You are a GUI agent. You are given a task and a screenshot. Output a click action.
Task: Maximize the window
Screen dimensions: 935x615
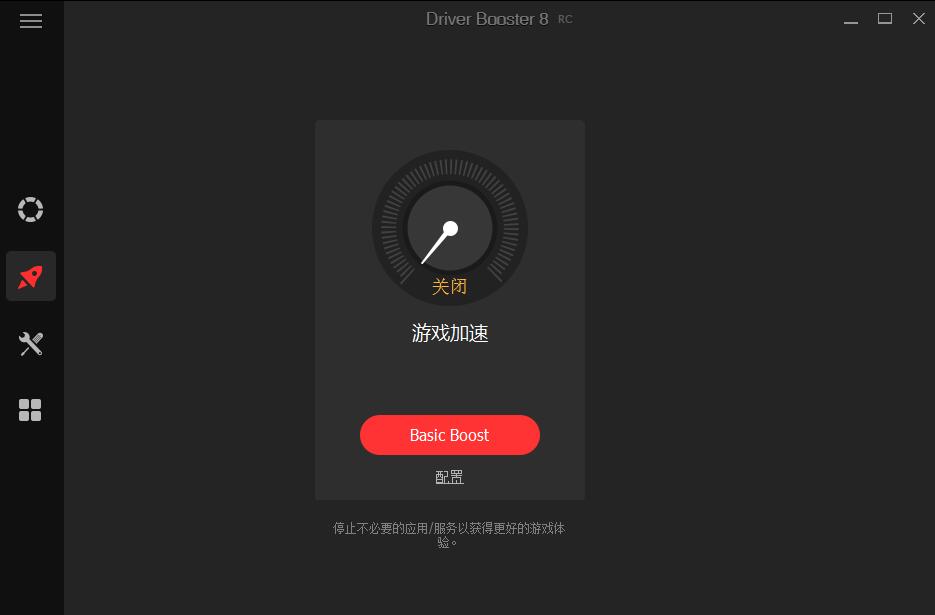[885, 19]
